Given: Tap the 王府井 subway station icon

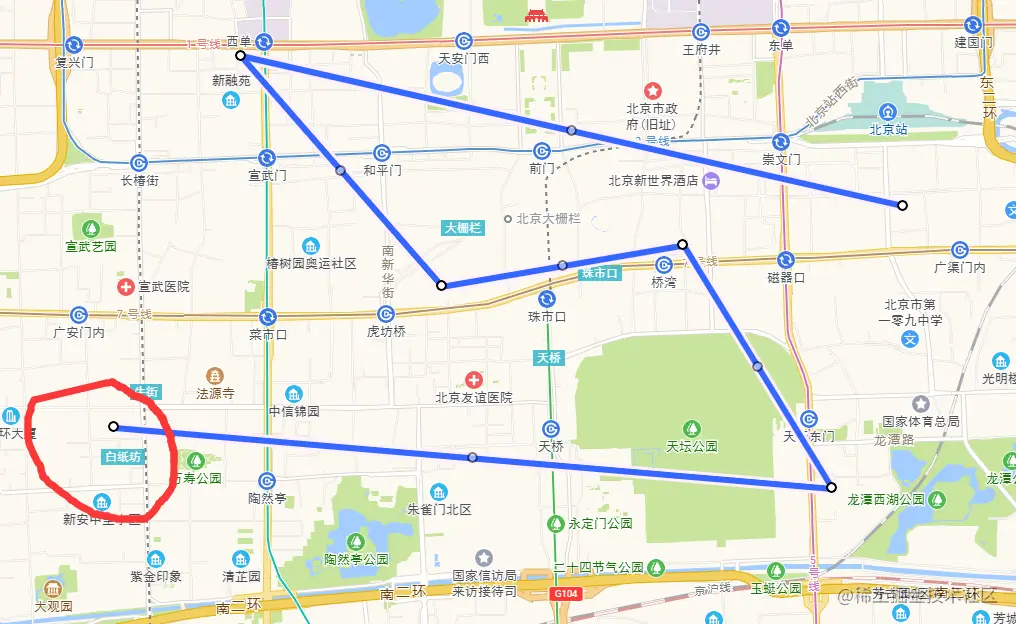Looking at the screenshot, I should point(702,31).
